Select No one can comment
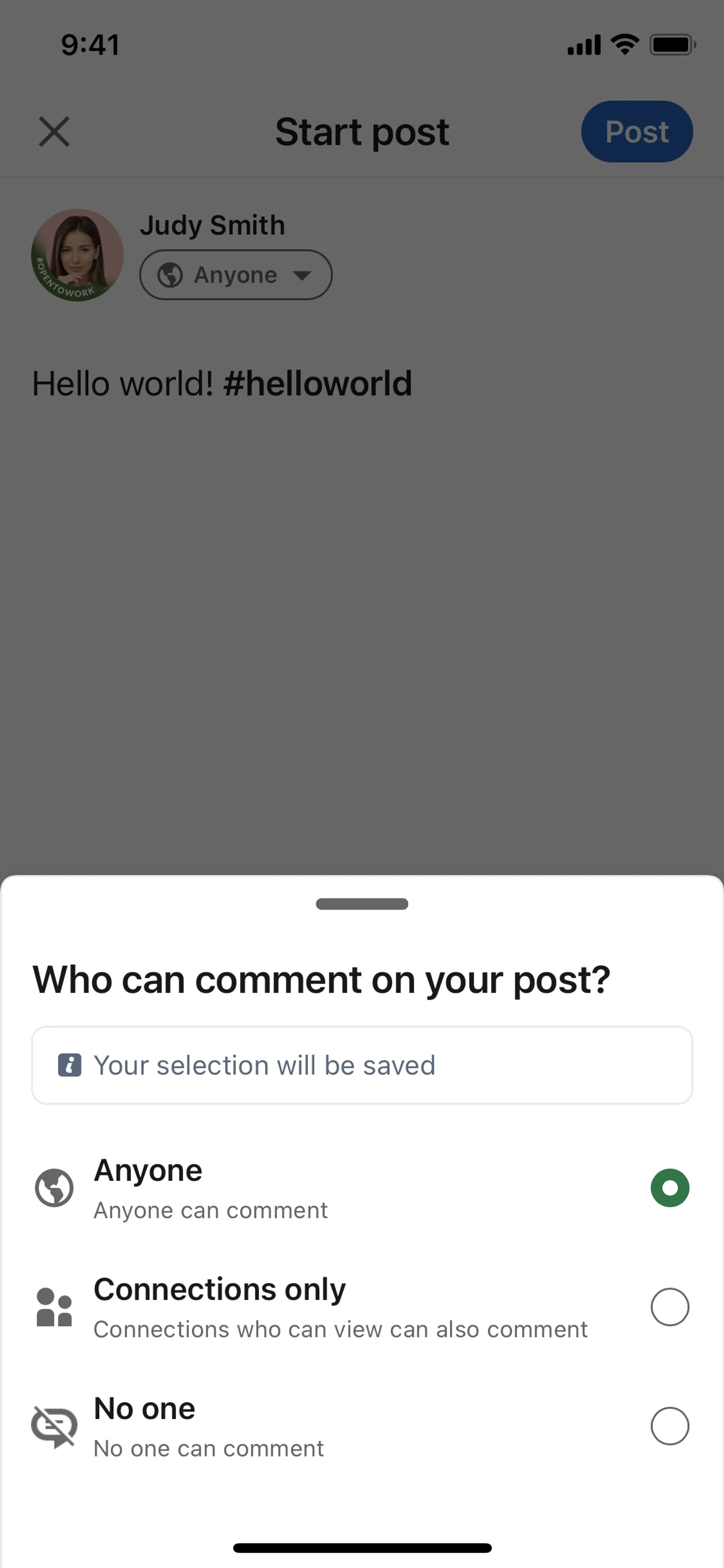Viewport: 724px width, 1568px height. point(669,1425)
